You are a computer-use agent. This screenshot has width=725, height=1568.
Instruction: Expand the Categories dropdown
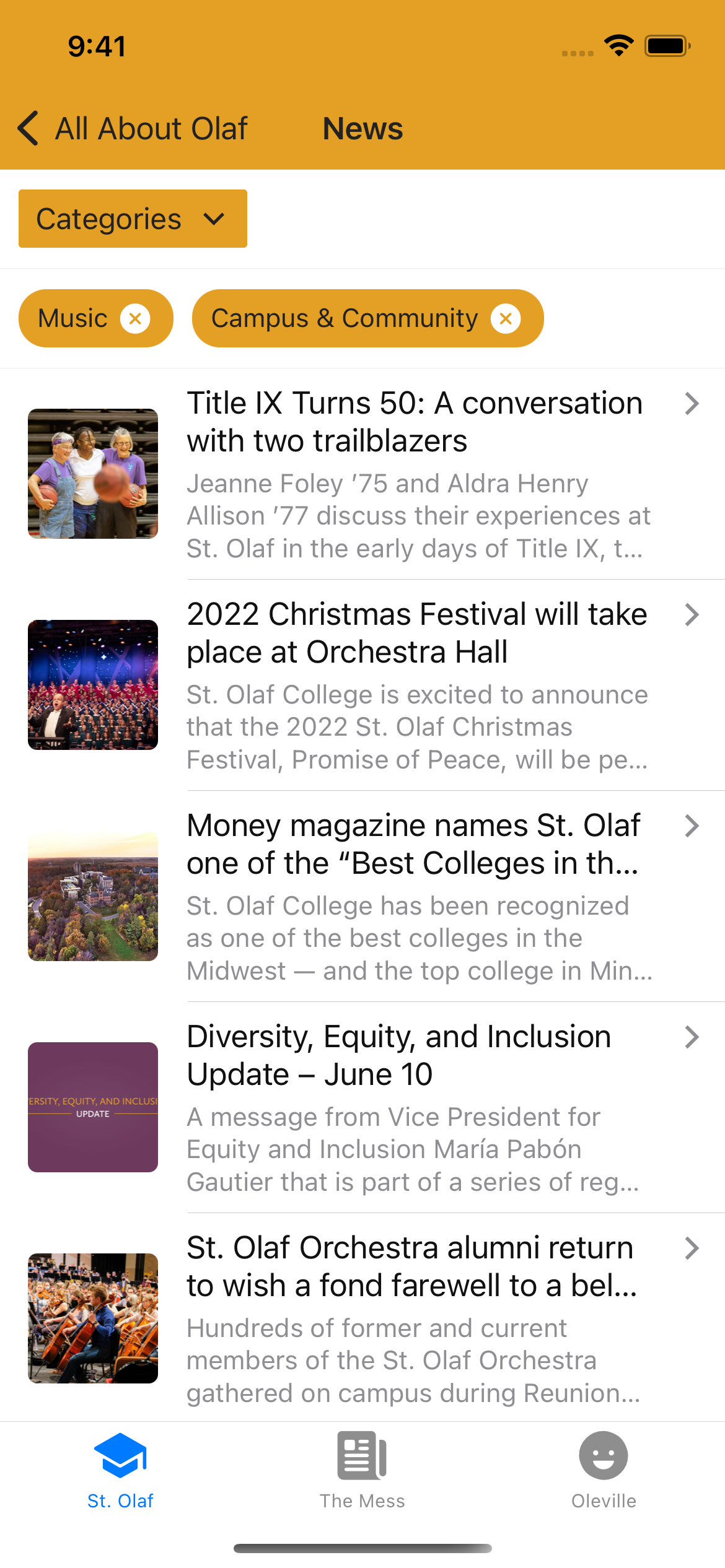pyautogui.click(x=133, y=219)
